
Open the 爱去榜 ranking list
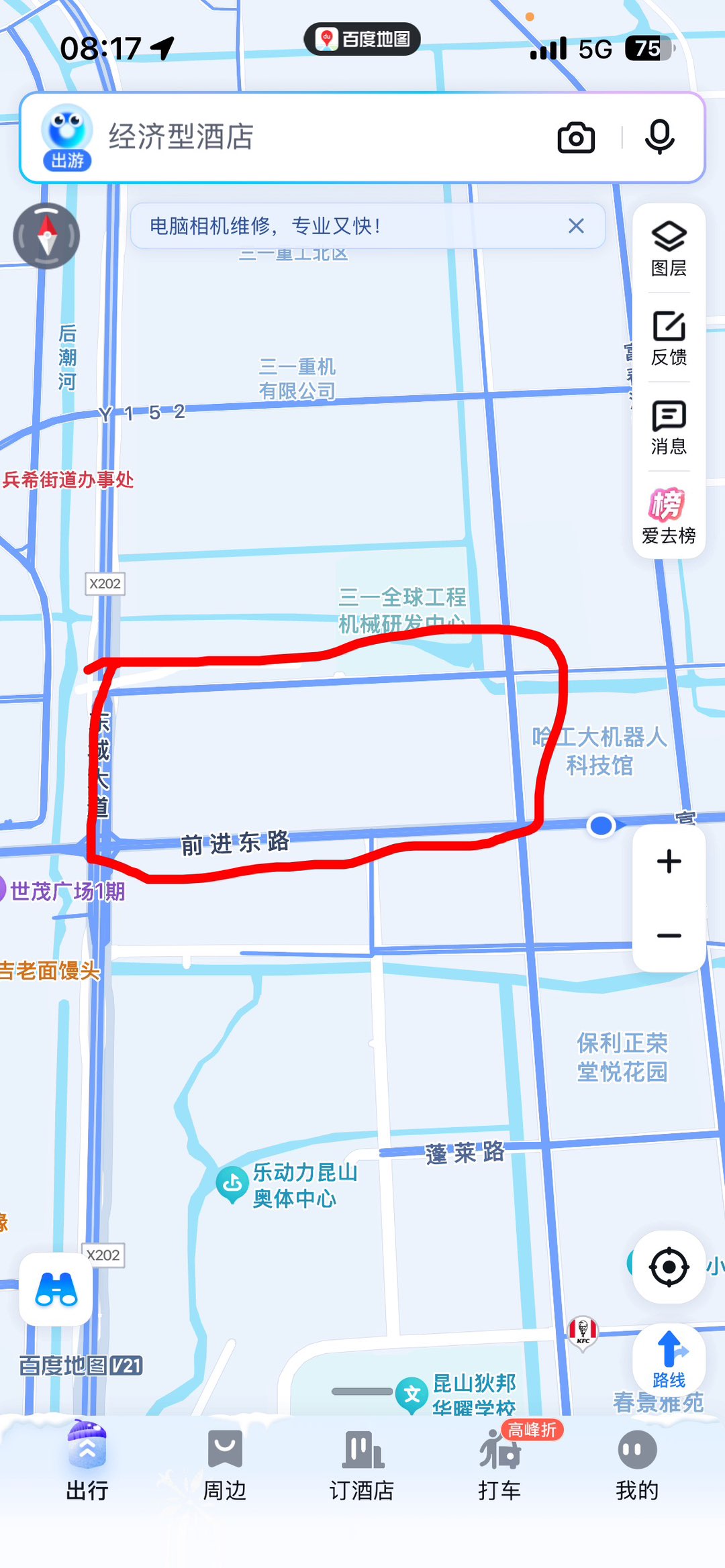669,516
